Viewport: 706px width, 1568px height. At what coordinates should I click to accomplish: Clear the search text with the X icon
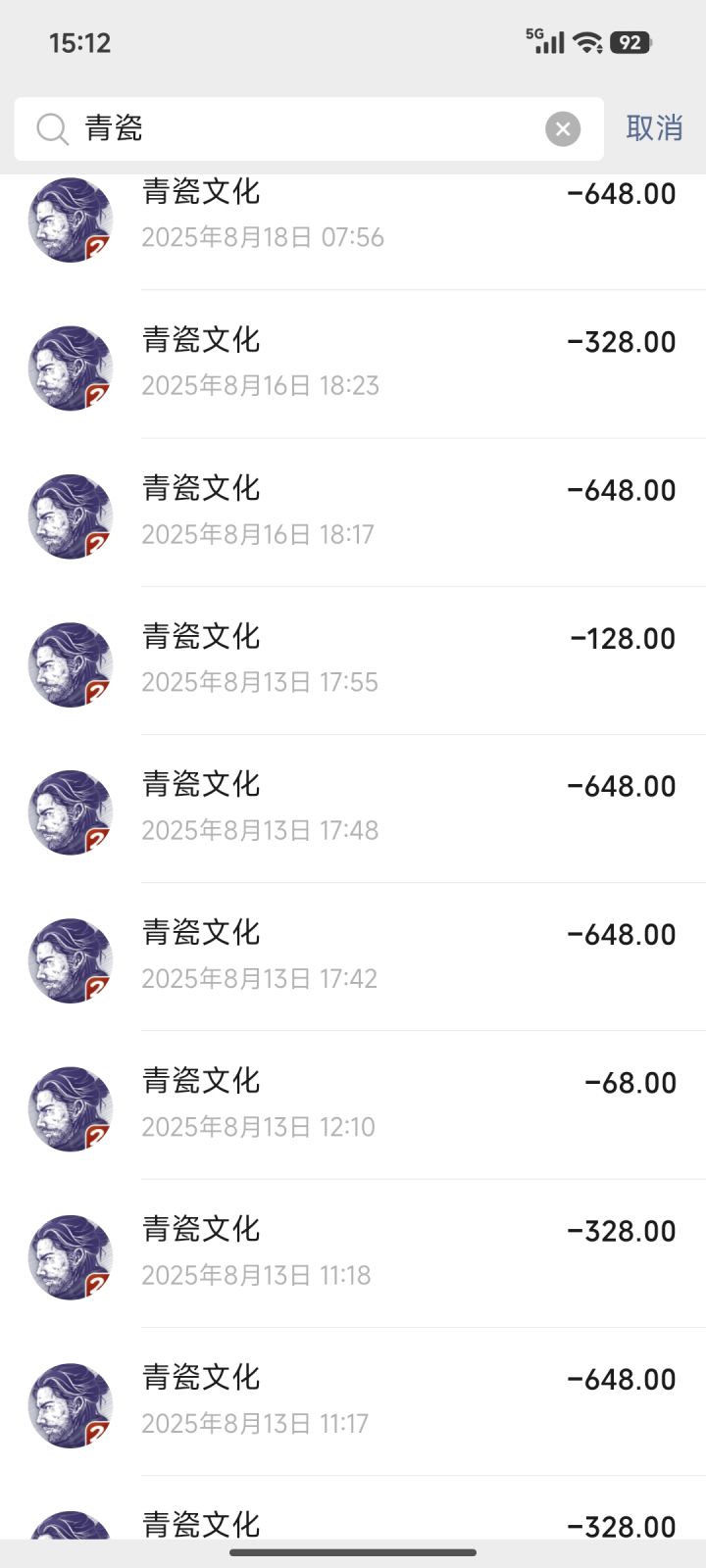click(x=563, y=128)
